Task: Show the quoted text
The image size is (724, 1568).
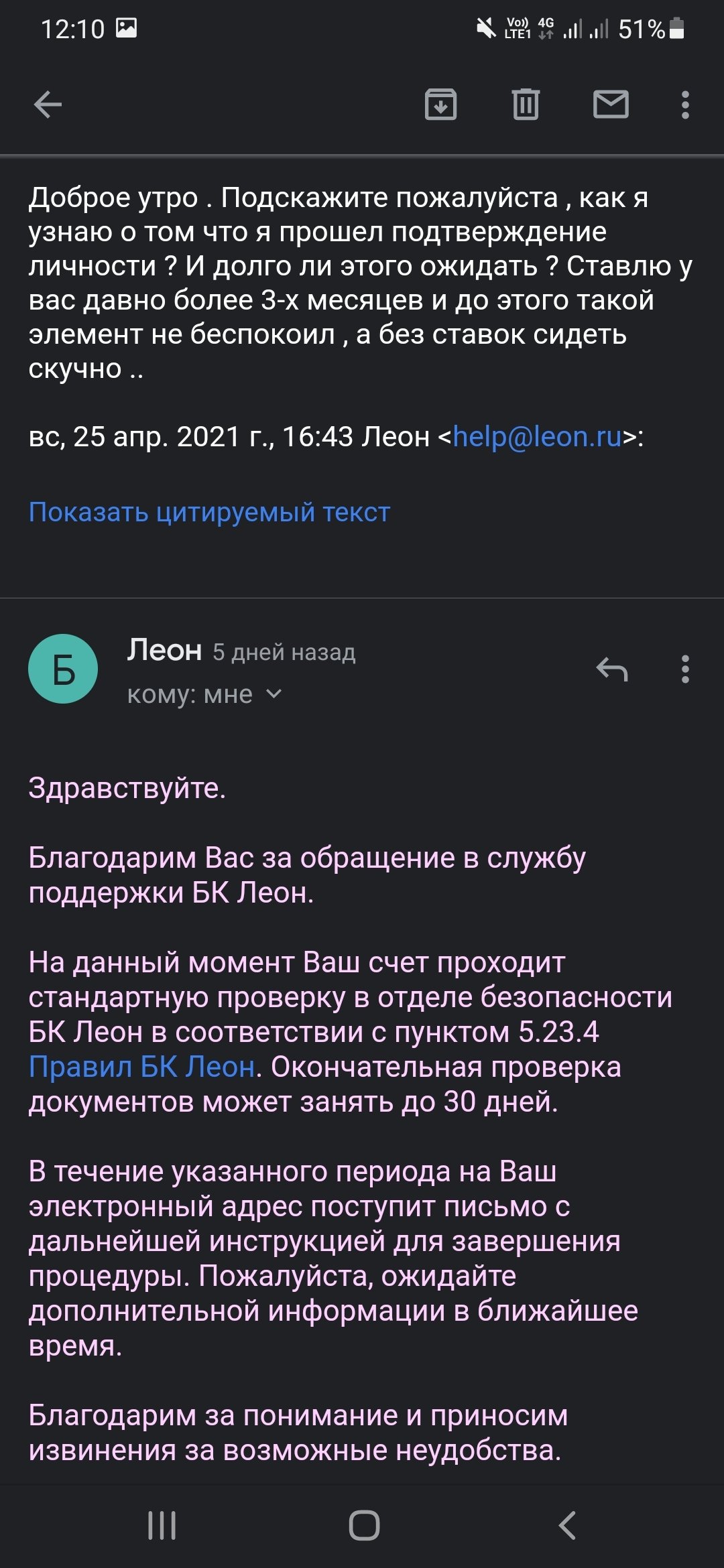Action: click(x=209, y=512)
